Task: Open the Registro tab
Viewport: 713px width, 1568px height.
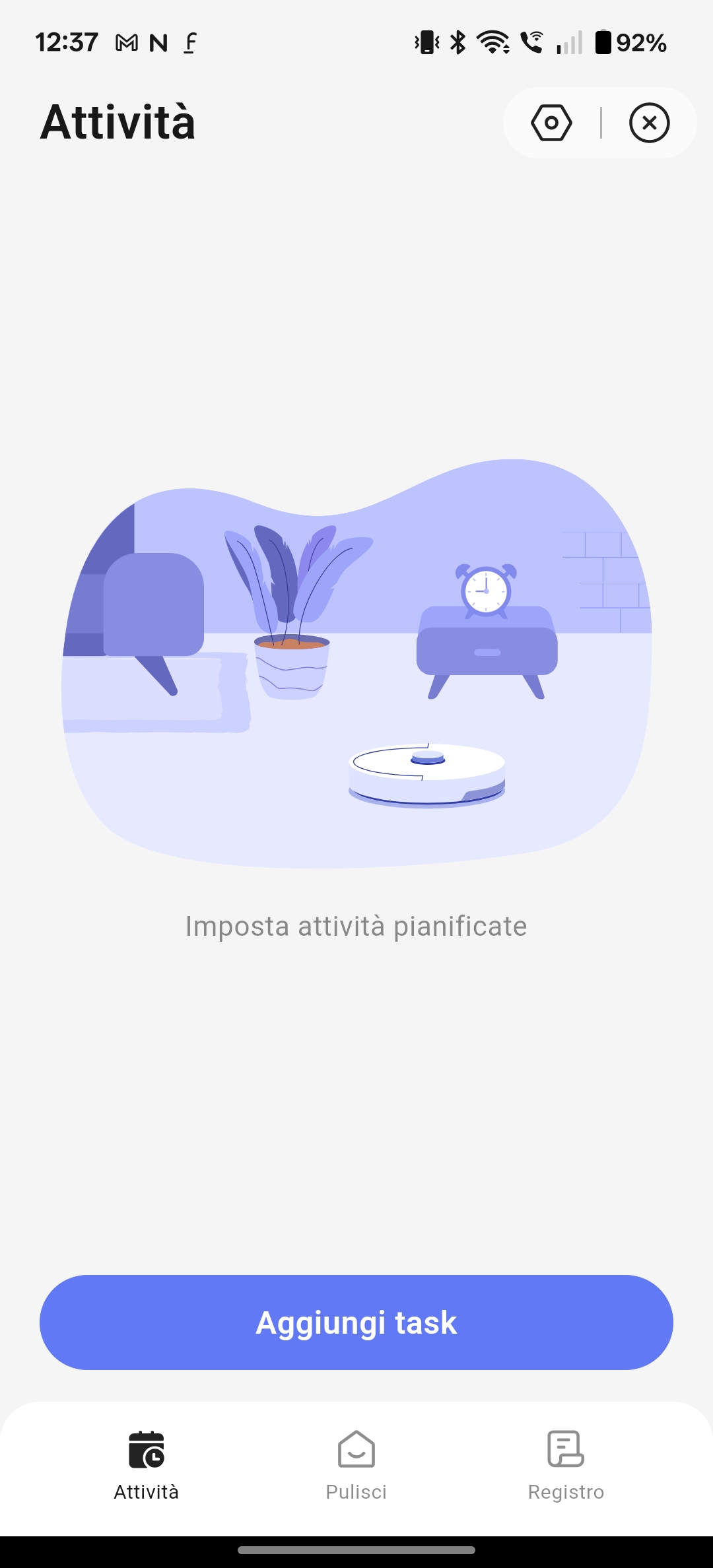Action: (566, 1466)
